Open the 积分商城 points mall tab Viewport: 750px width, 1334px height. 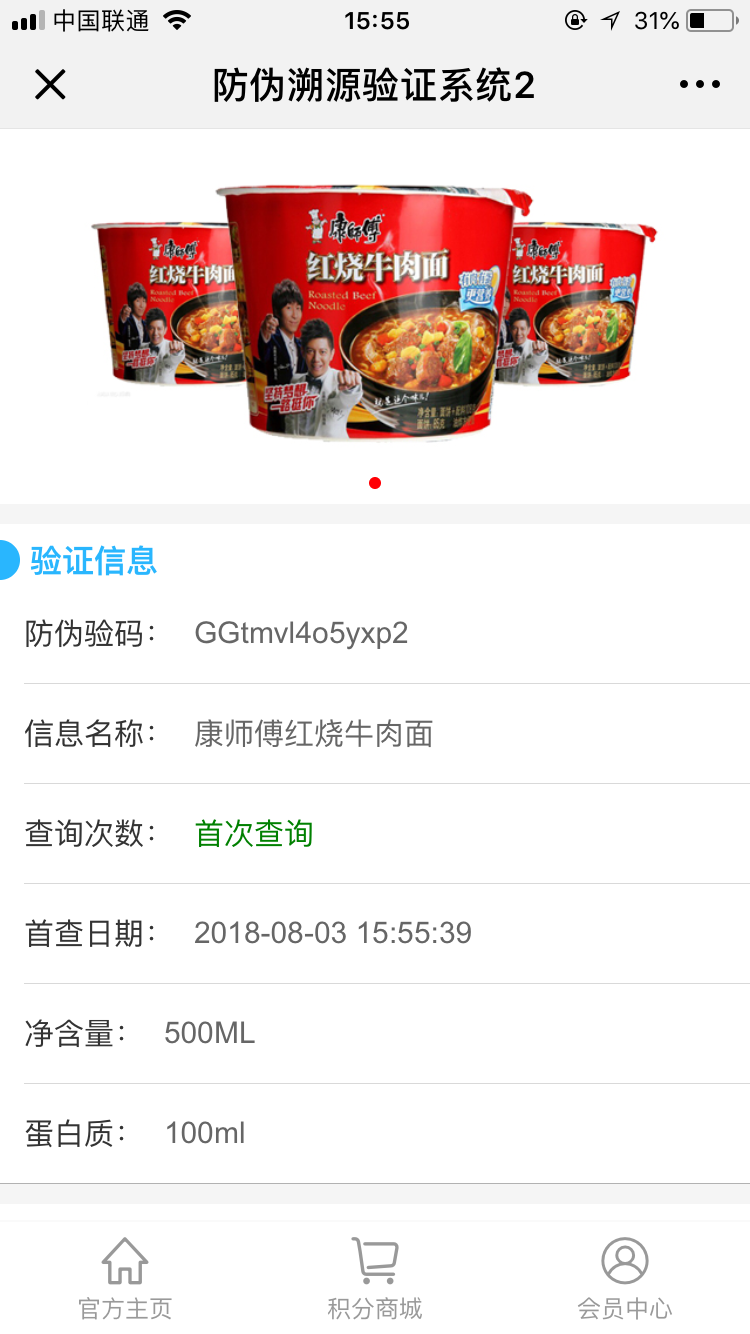(375, 1278)
